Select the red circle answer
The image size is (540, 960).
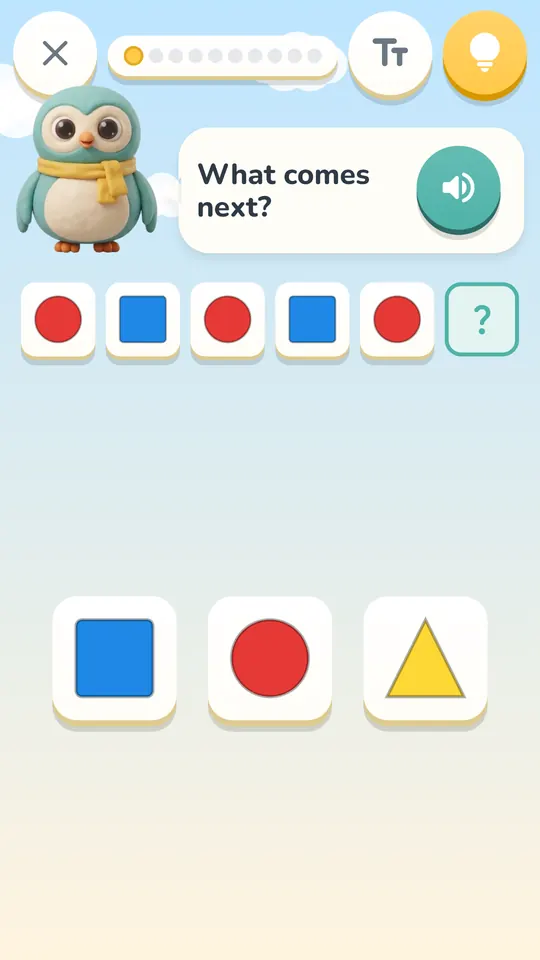(270, 658)
